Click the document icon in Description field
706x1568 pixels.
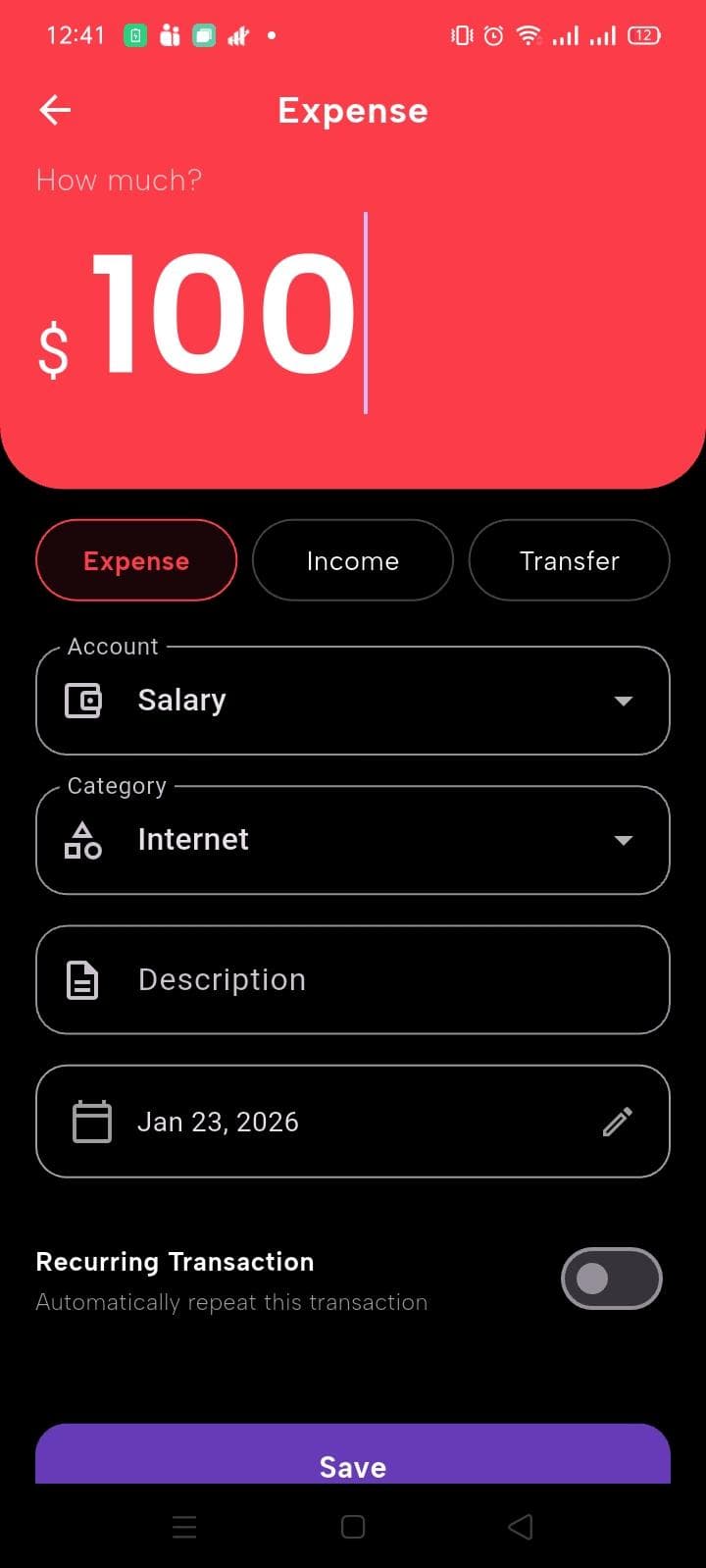(x=82, y=979)
